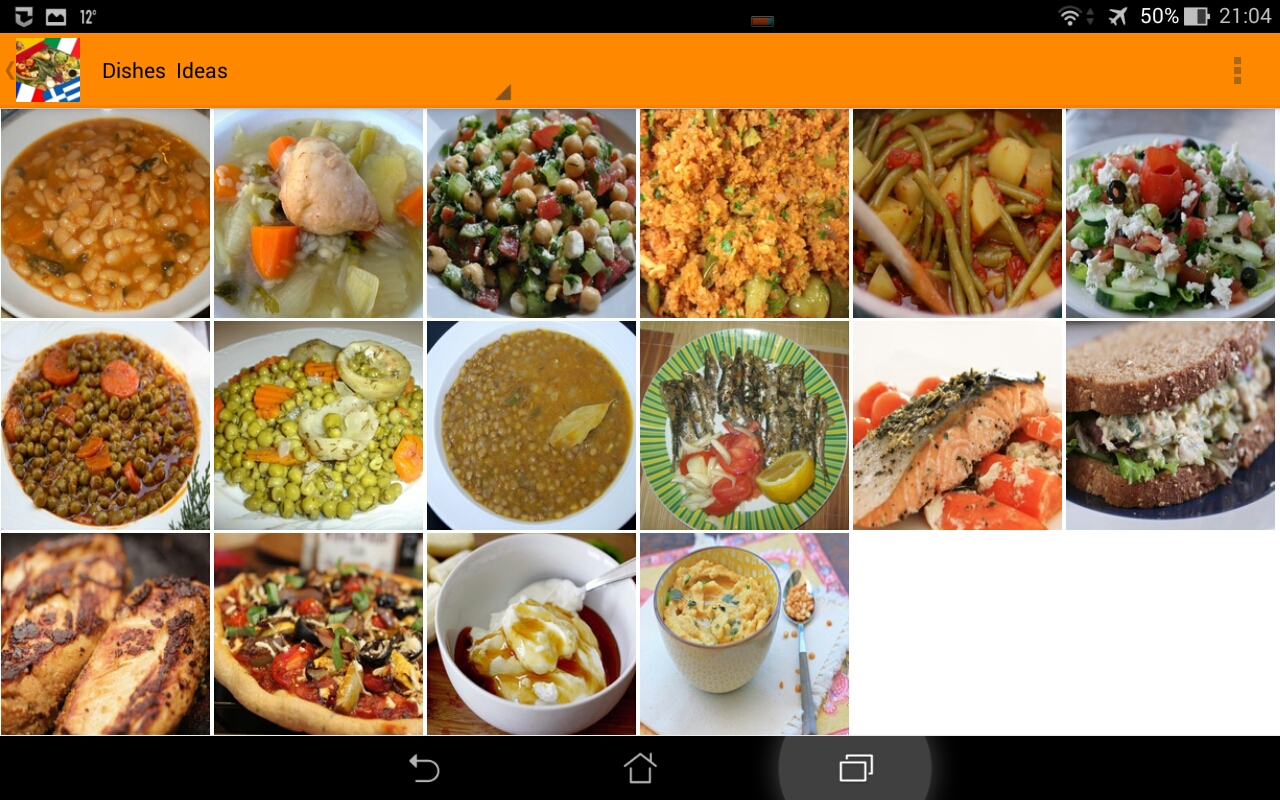View the chicken vegetable soup dish
This screenshot has width=1280, height=800.
[x=319, y=213]
